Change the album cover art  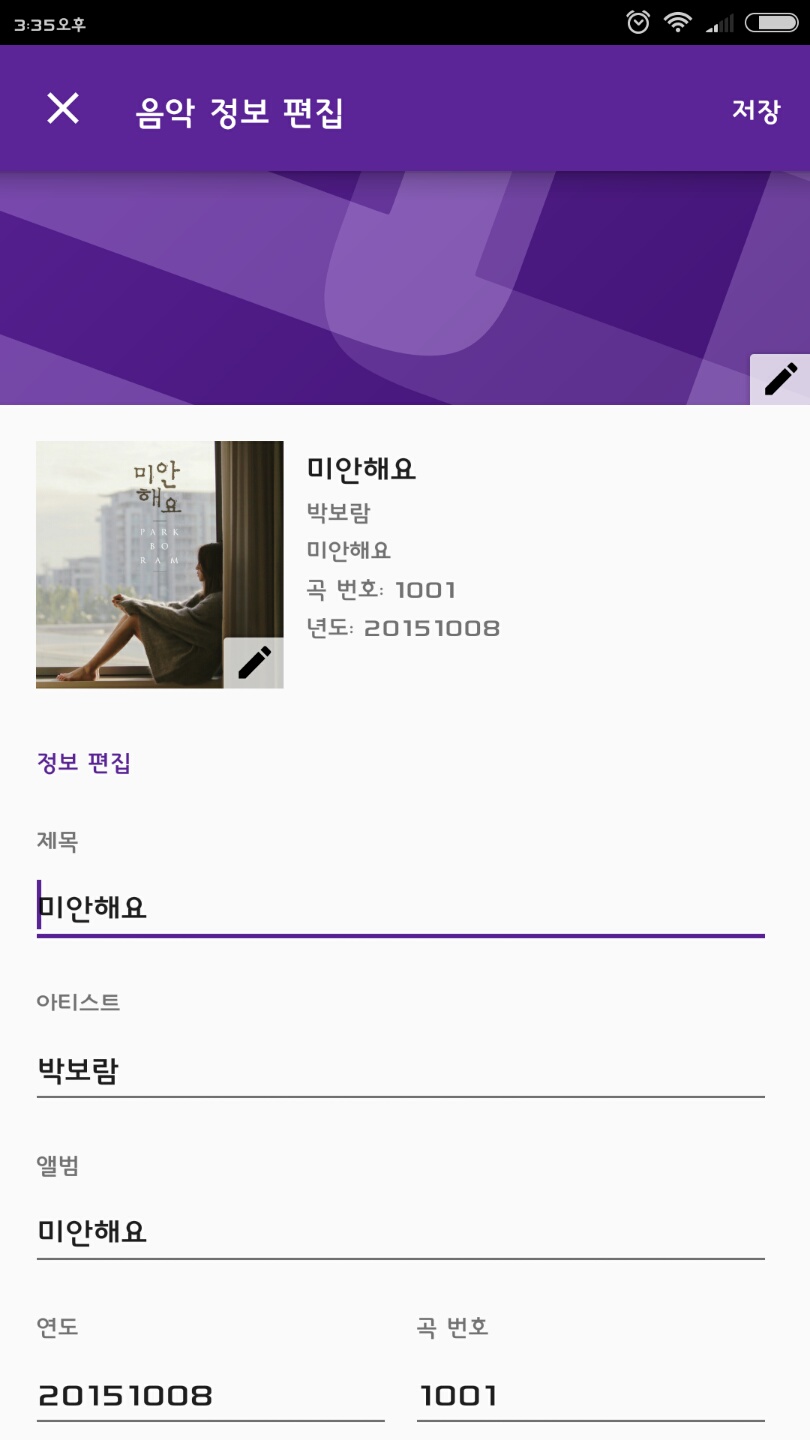click(254, 663)
